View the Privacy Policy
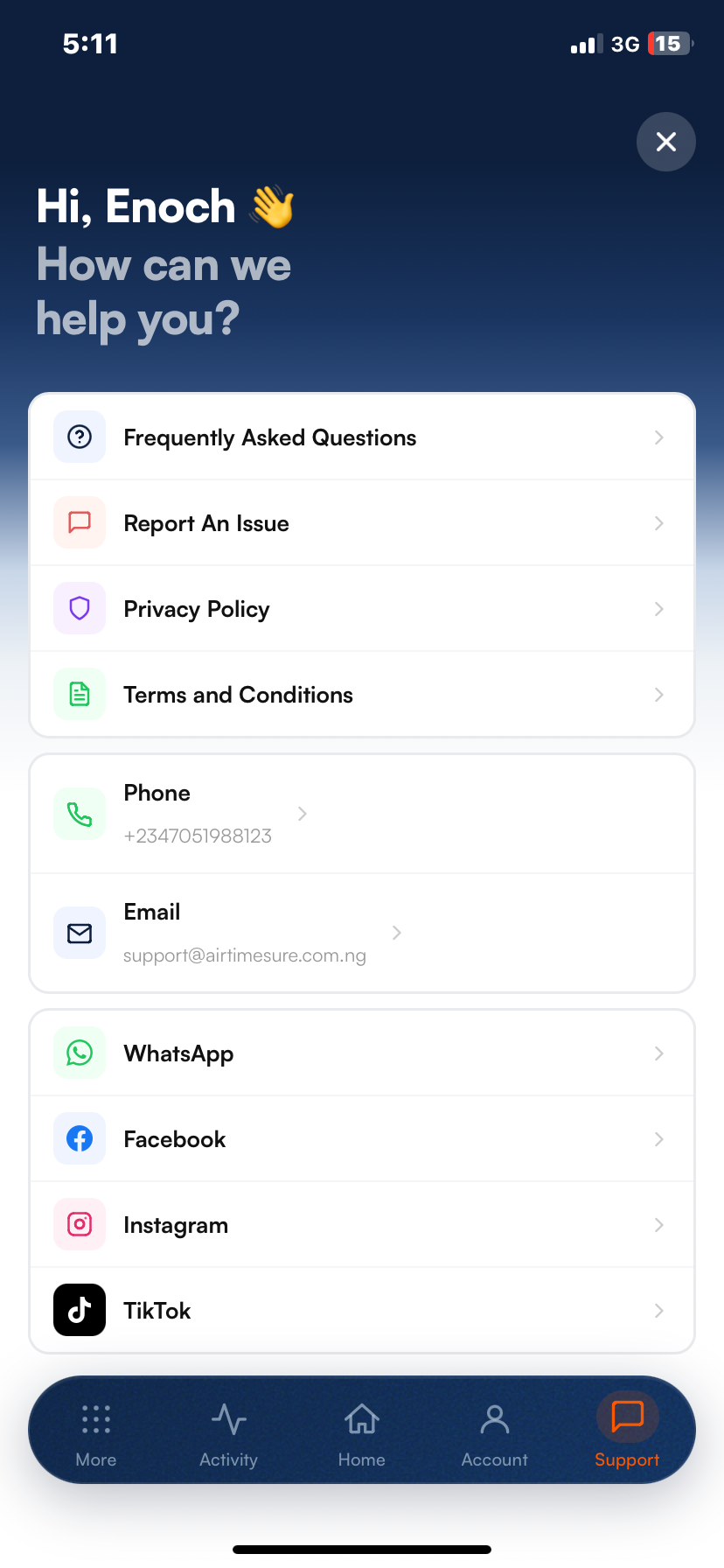The image size is (724, 1568). click(x=362, y=609)
